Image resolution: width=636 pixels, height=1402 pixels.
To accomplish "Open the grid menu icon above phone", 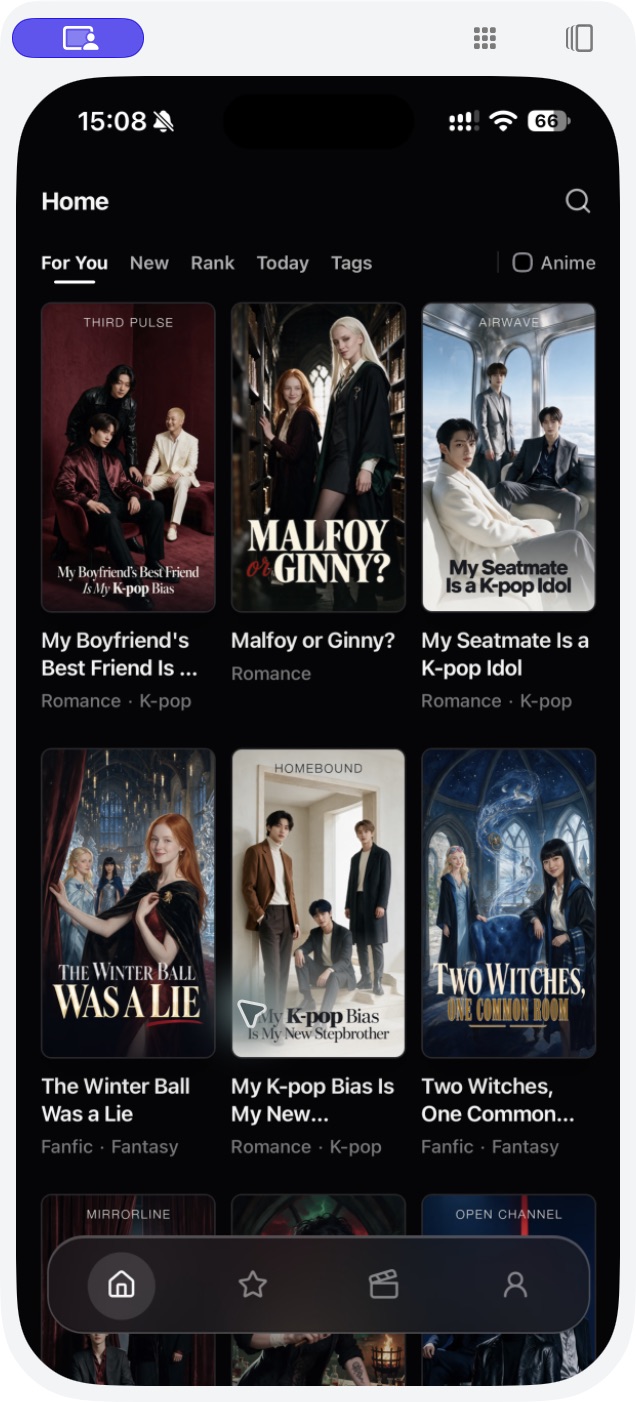I will pyautogui.click(x=485, y=38).
